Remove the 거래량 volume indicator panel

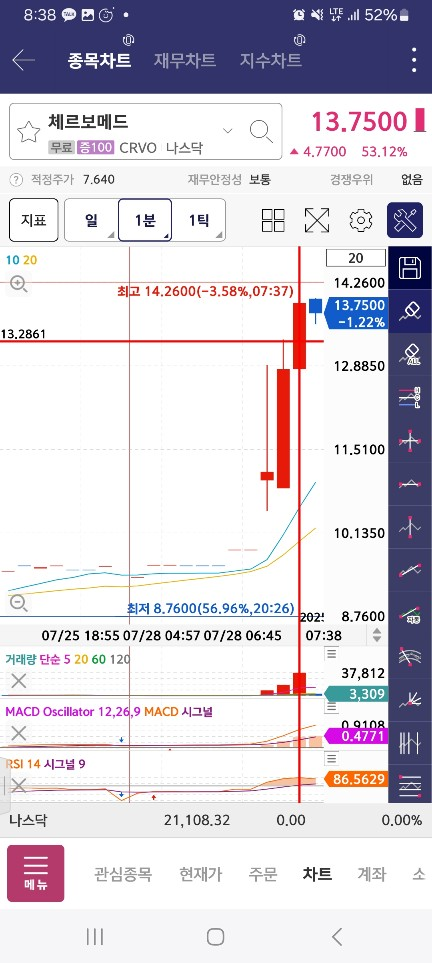click(x=18, y=680)
